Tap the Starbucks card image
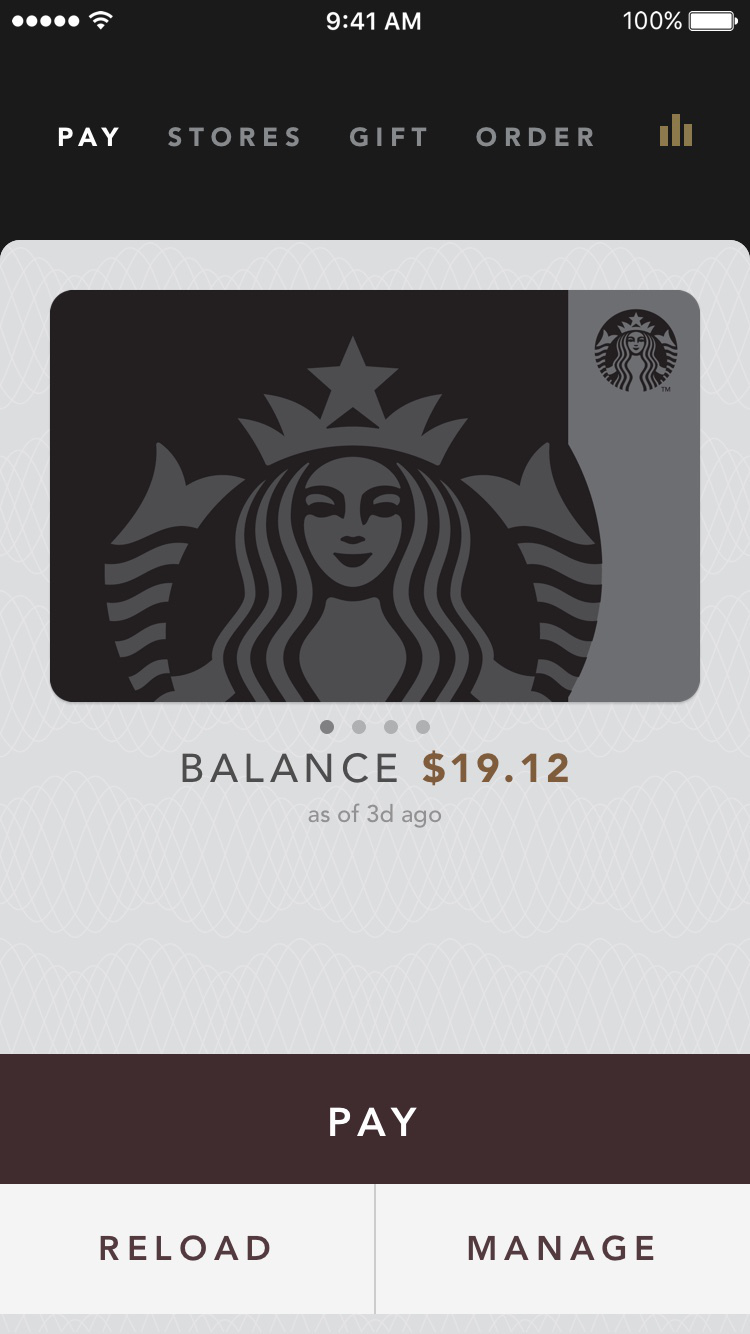Screen dimensions: 750x1334 (375, 496)
